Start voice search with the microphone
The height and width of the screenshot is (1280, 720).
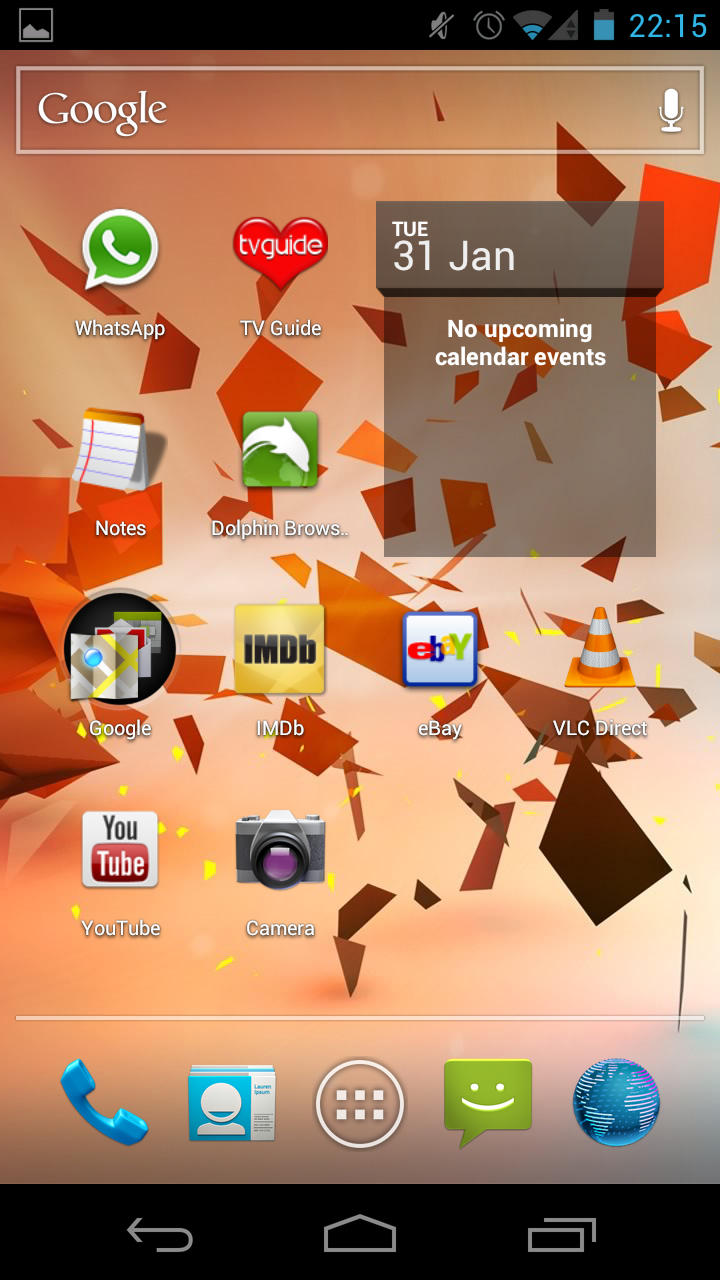click(x=670, y=110)
